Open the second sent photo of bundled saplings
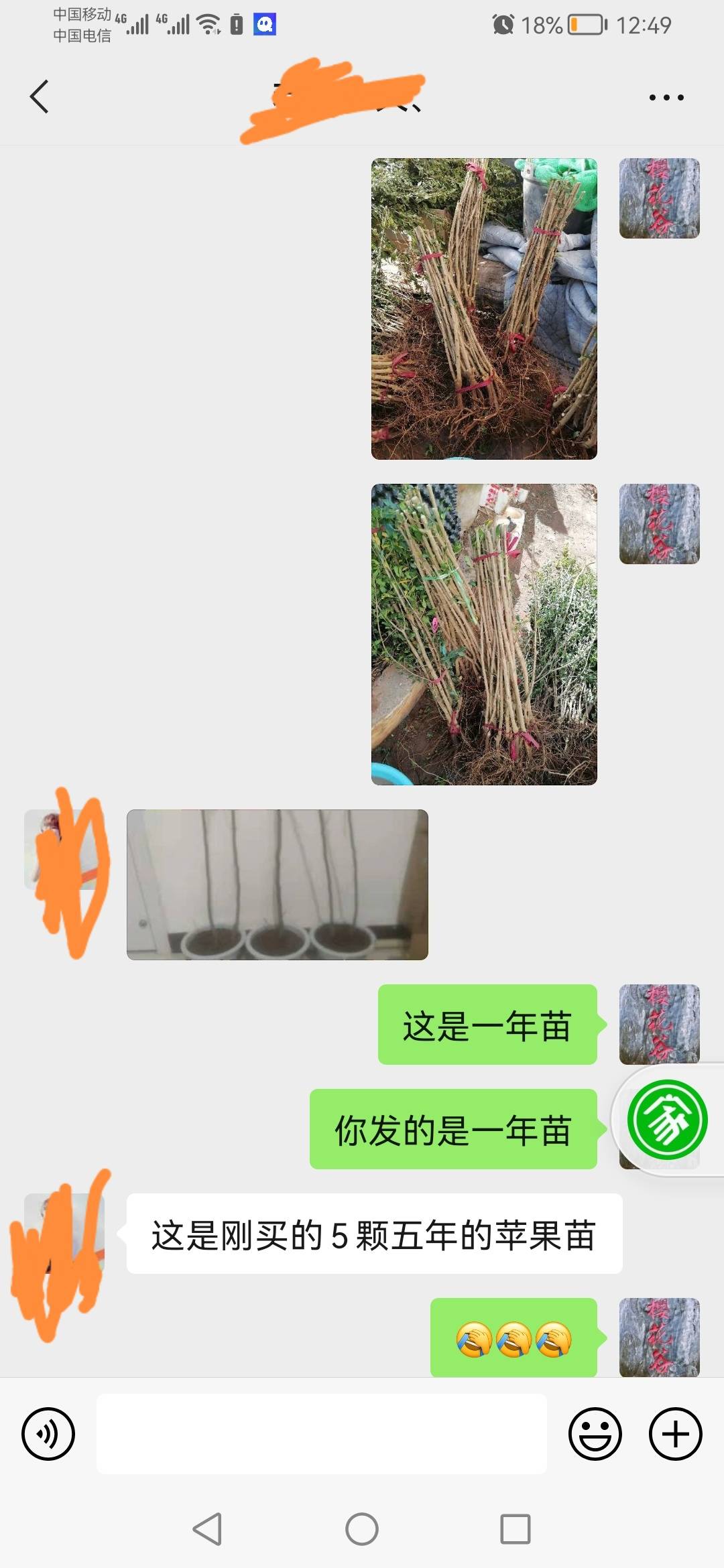 point(484,635)
